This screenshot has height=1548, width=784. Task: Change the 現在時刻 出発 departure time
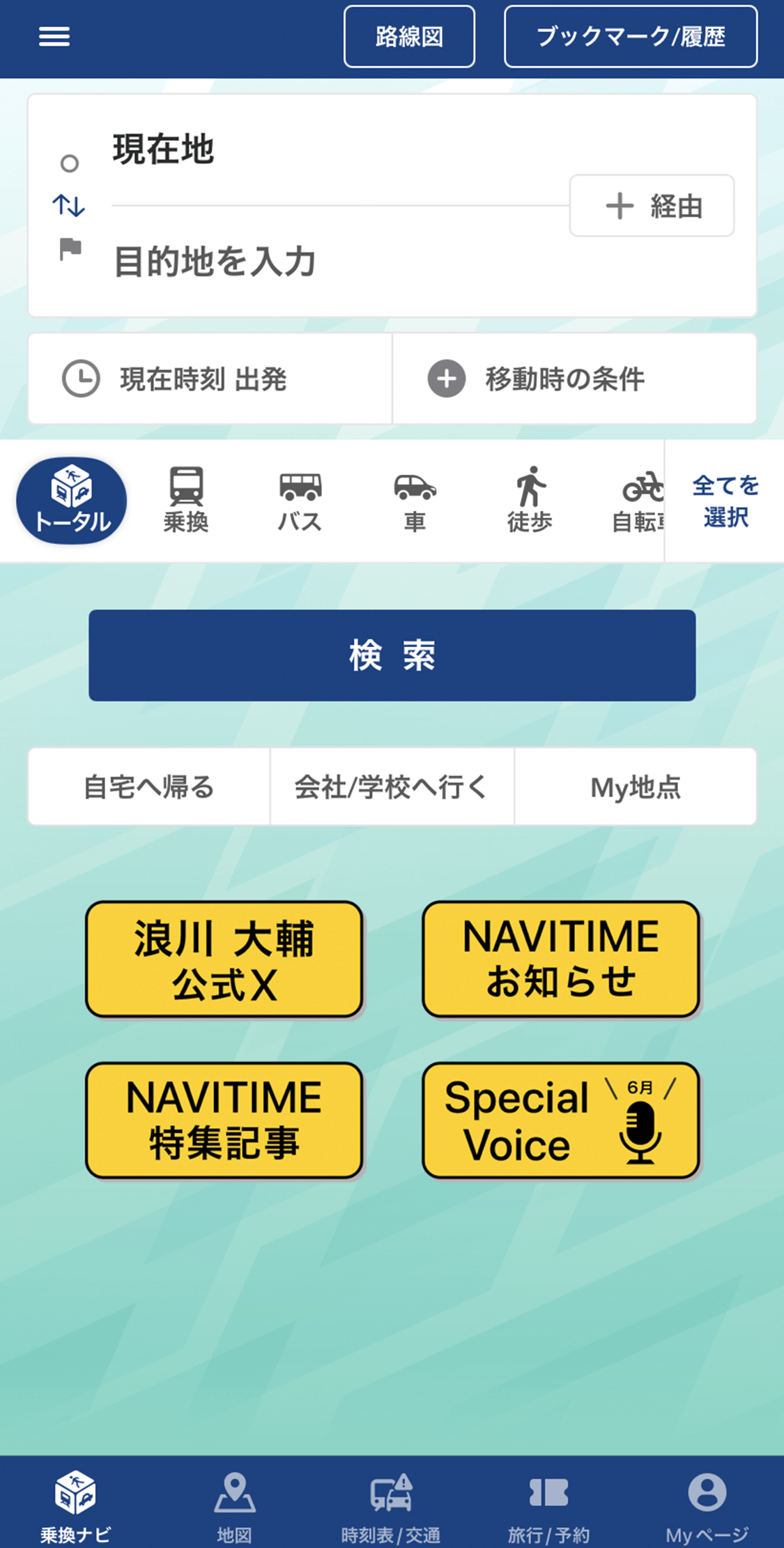pyautogui.click(x=209, y=379)
